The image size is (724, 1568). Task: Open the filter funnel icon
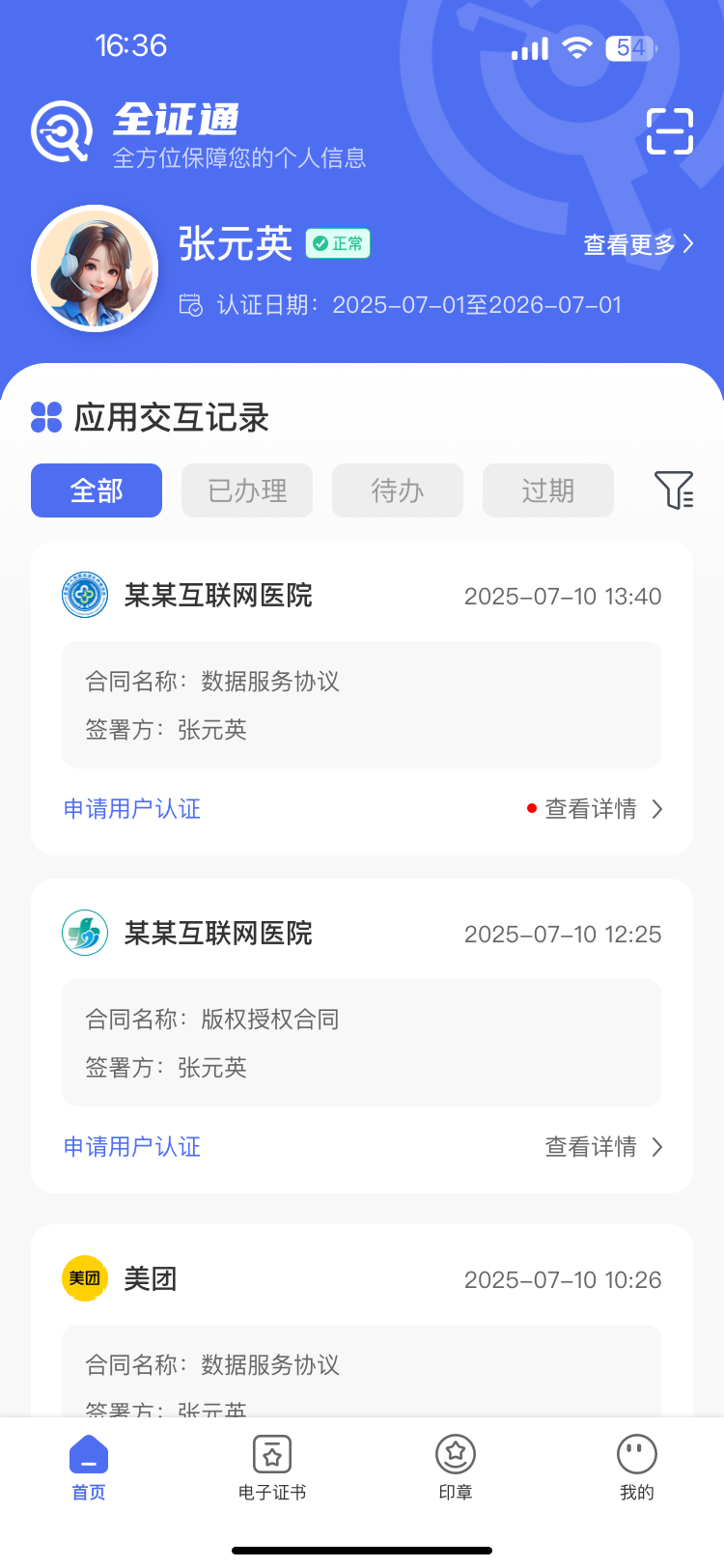point(676,490)
